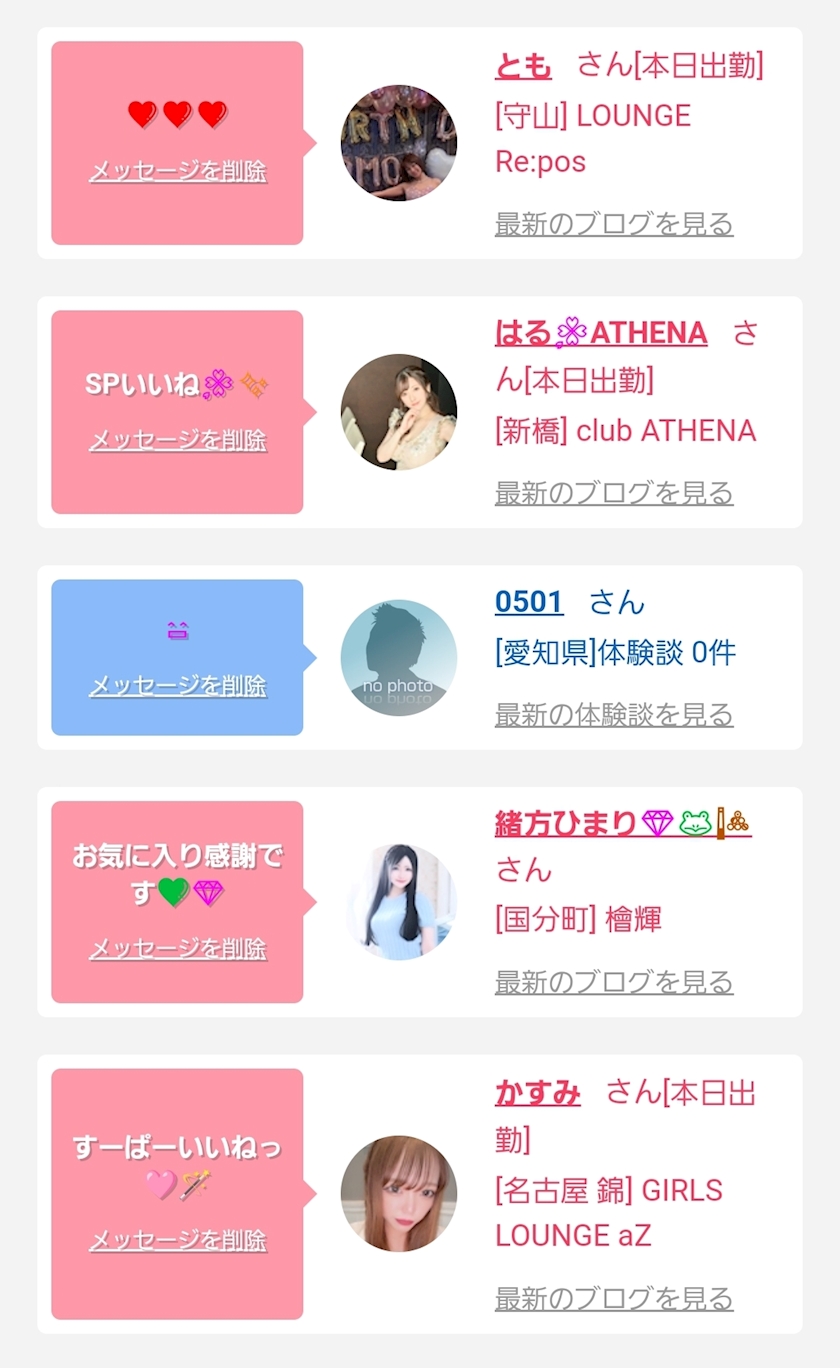Image resolution: width=840 pixels, height=1368 pixels.
Task: Open かすみ's profile name link
Action: click(x=538, y=1092)
